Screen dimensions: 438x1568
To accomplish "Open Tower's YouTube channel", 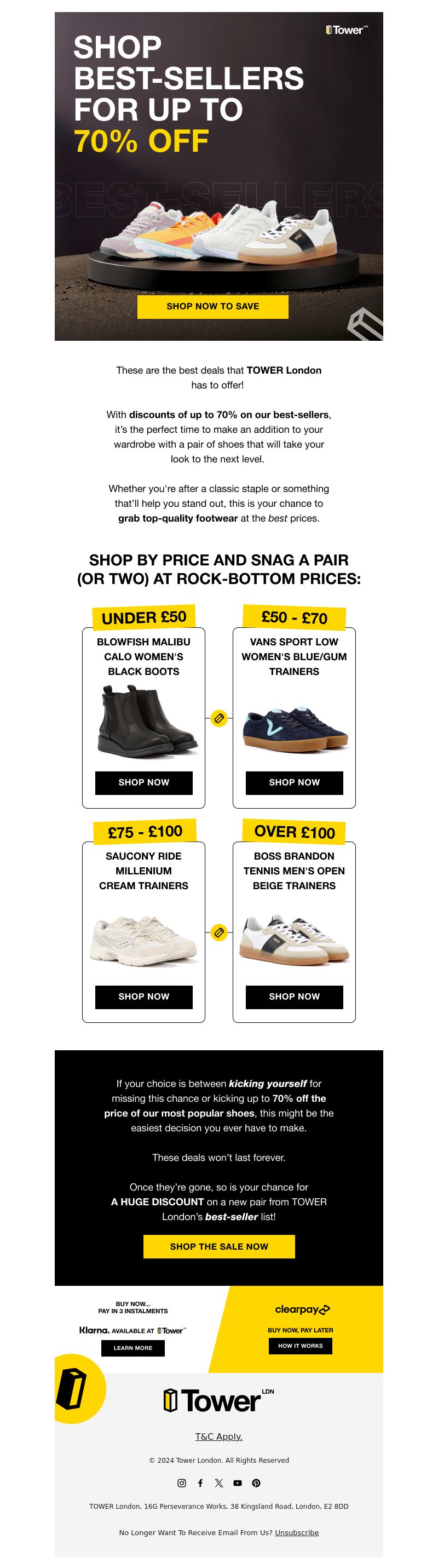I will 237,1483.
